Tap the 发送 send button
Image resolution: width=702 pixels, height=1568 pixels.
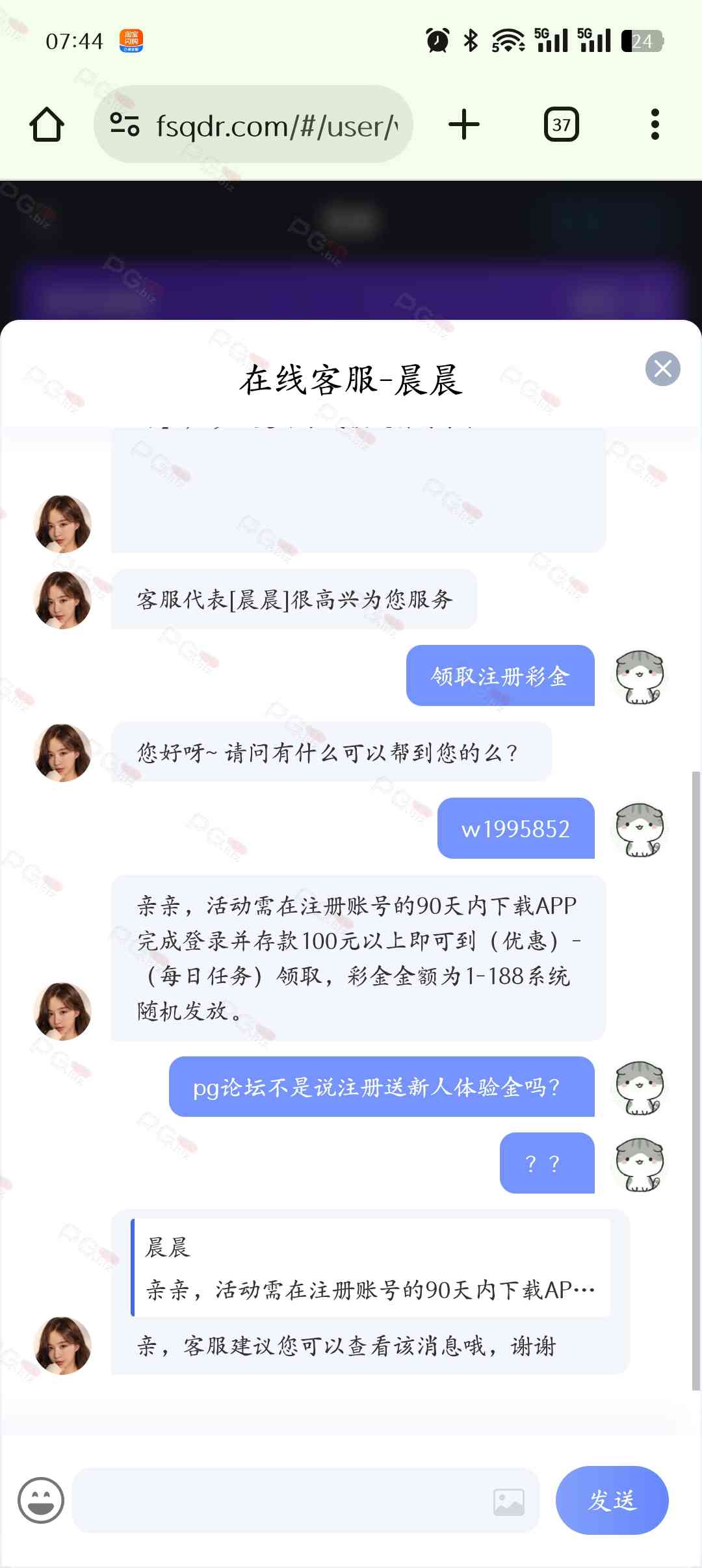tap(612, 1500)
